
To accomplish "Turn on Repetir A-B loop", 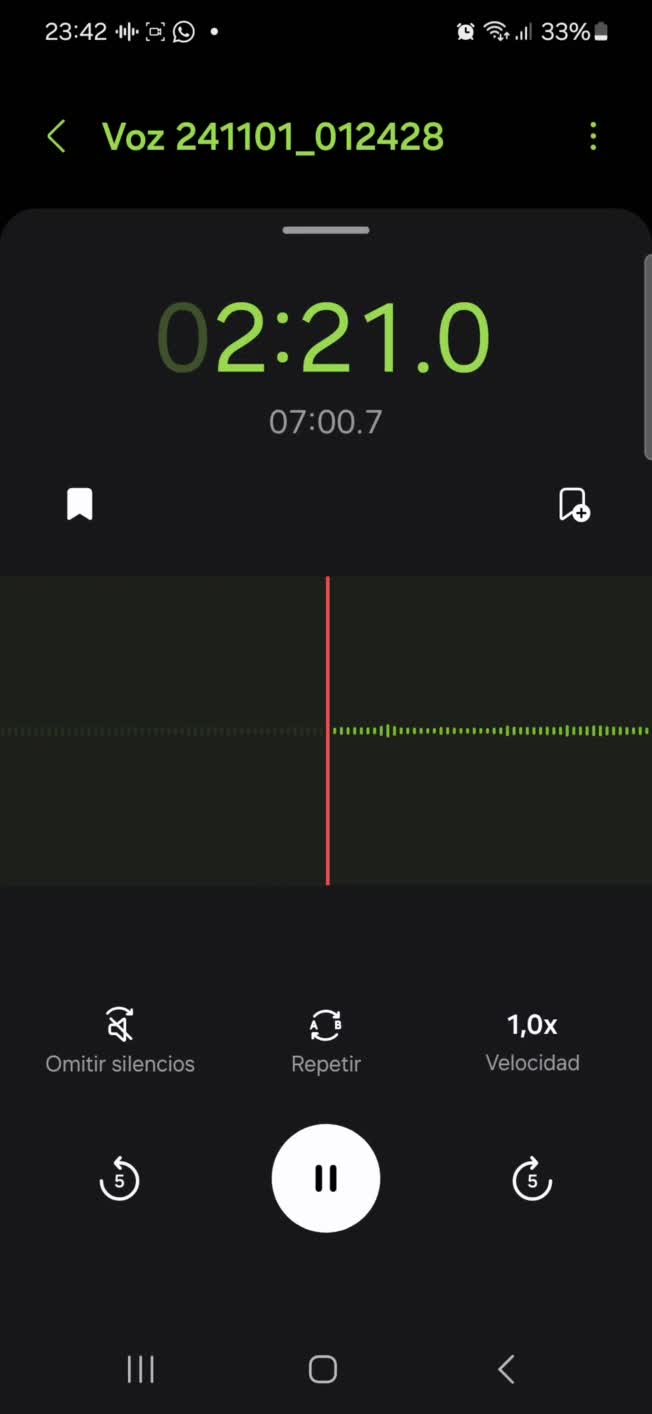I will (x=325, y=1040).
